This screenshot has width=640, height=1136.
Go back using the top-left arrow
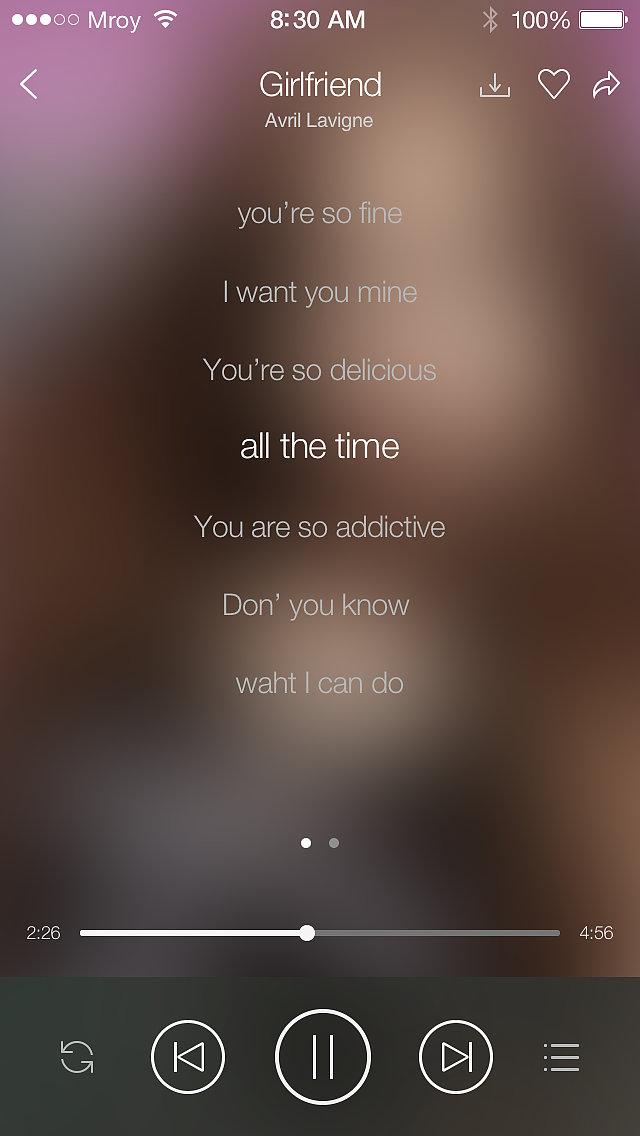(29, 85)
